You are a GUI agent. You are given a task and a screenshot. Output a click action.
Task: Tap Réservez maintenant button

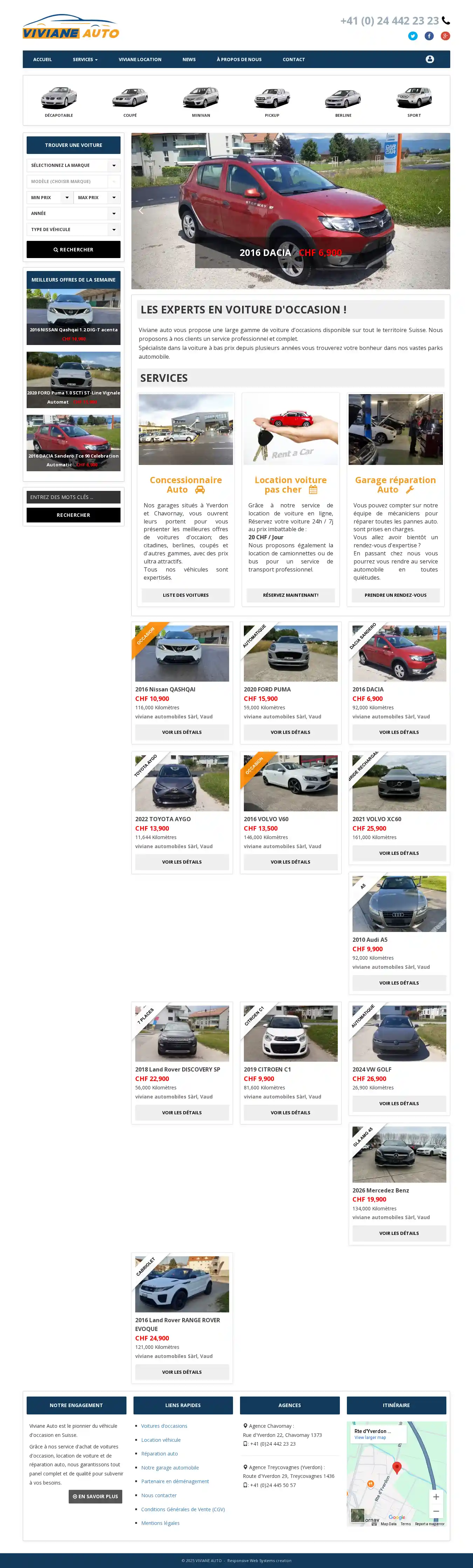(x=290, y=595)
